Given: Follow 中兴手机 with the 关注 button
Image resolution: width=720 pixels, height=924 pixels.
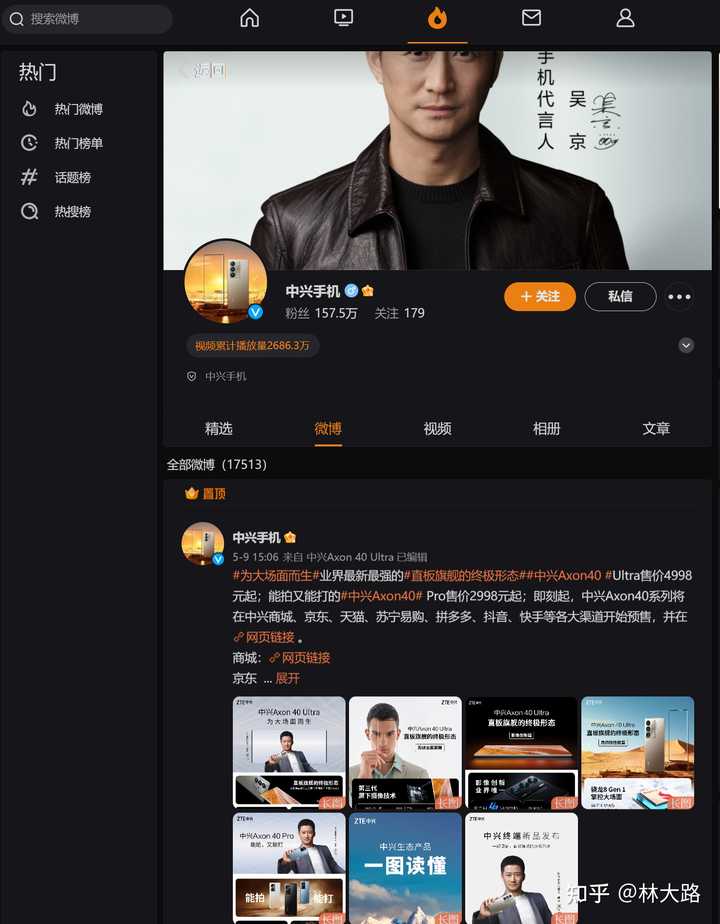Looking at the screenshot, I should pos(540,296).
